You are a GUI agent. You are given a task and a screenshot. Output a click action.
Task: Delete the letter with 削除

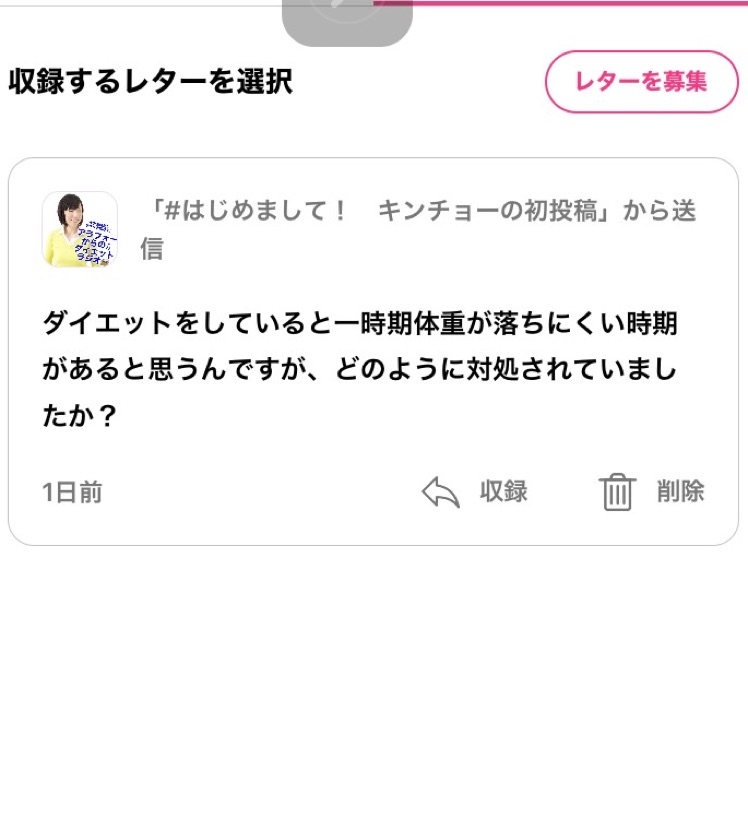pos(652,492)
